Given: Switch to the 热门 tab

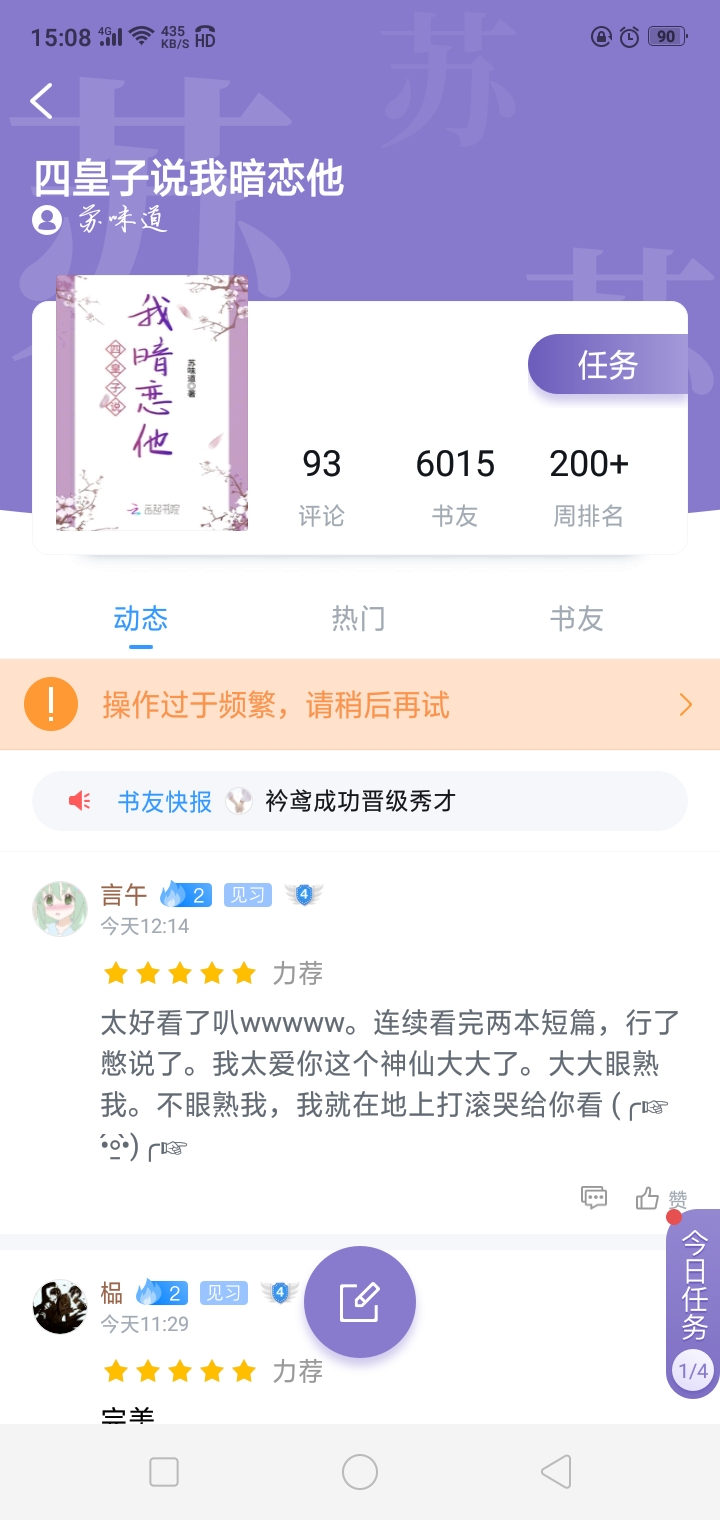Looking at the screenshot, I should (x=359, y=619).
